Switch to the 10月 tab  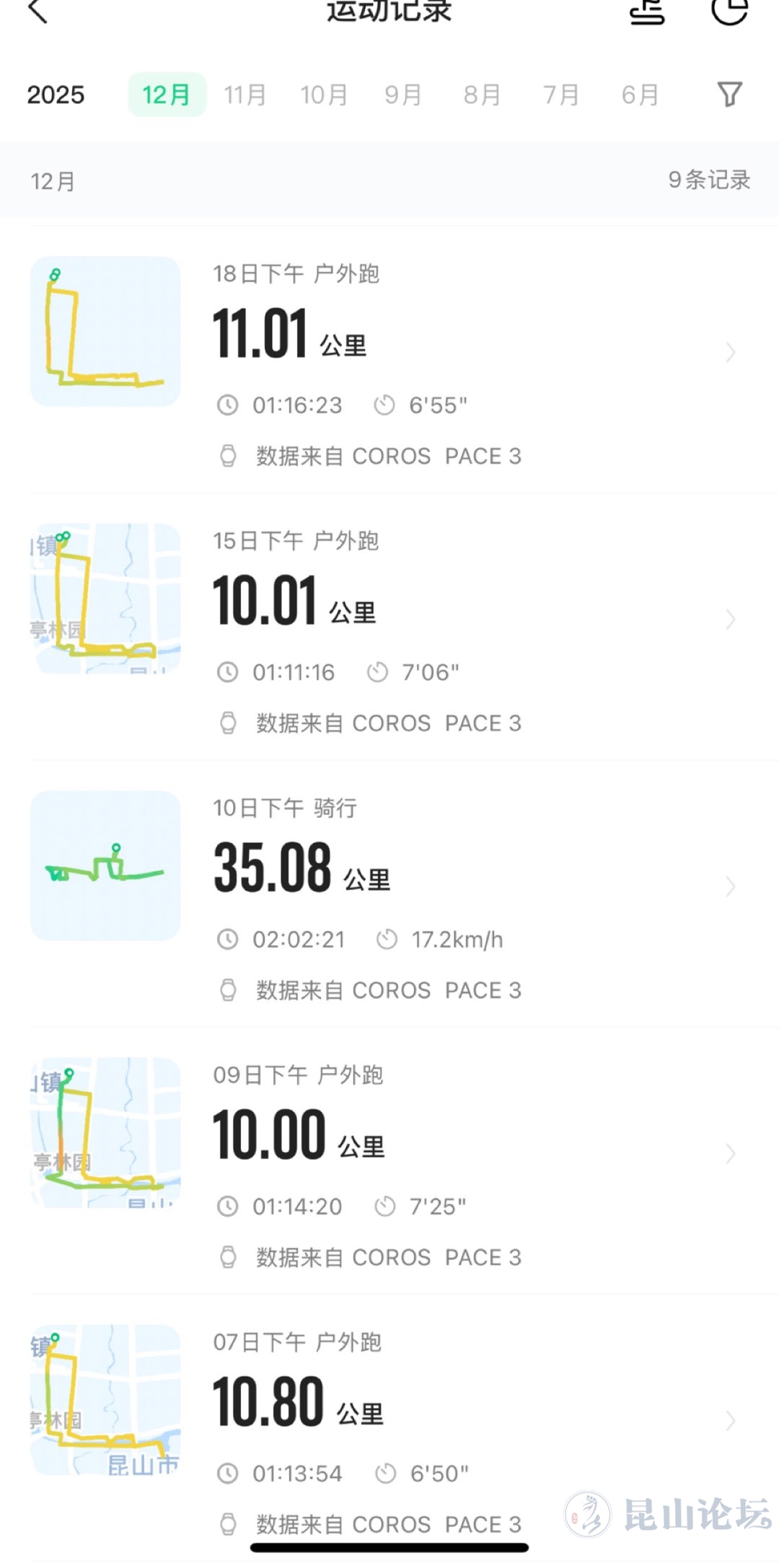point(324,94)
